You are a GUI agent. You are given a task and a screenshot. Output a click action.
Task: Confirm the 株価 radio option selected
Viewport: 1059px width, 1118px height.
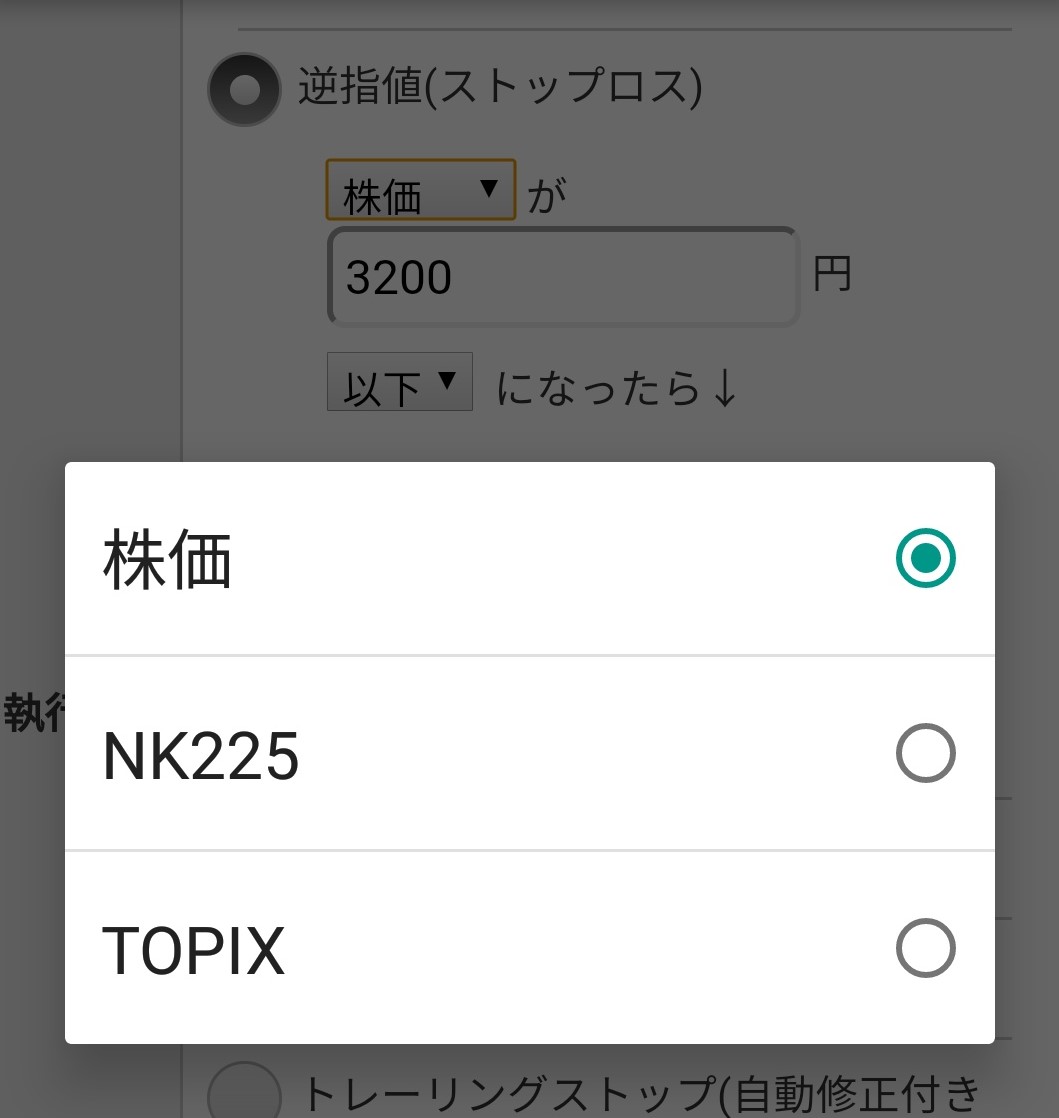[924, 559]
